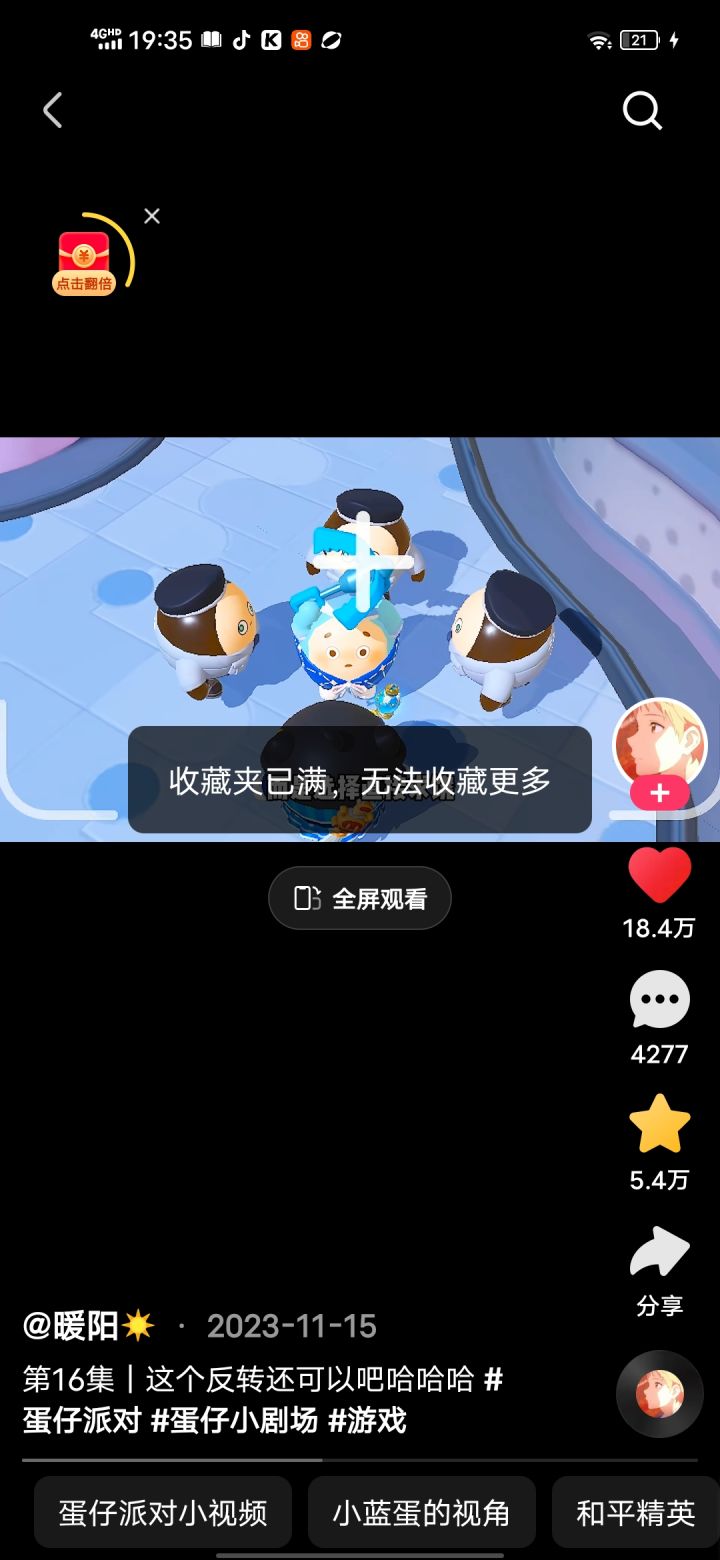This screenshot has height=1560, width=720.
Task: Search the 蛋仔派对小视频 suggestion chip
Action: pyautogui.click(x=162, y=1513)
